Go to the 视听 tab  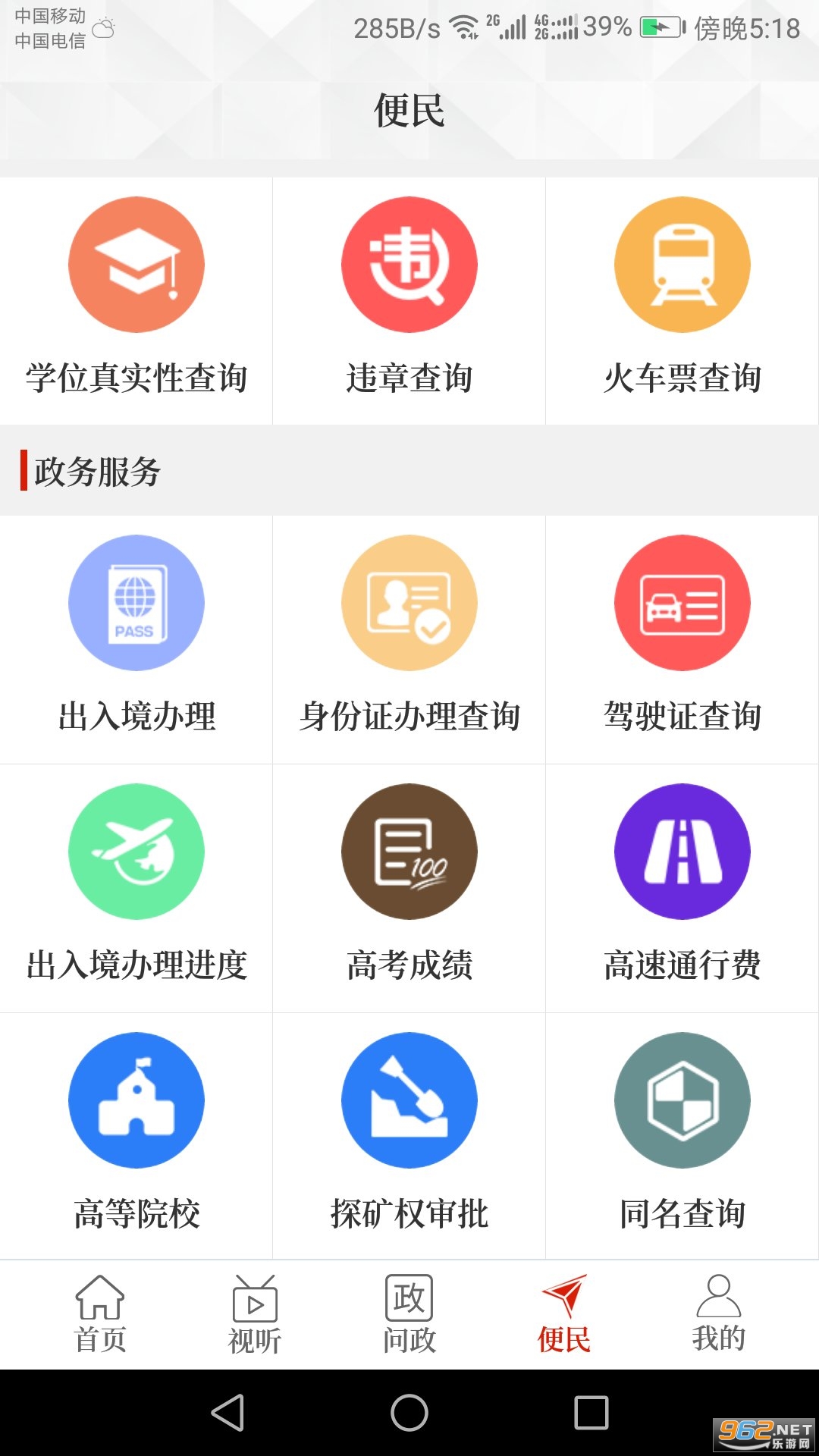255,1313
